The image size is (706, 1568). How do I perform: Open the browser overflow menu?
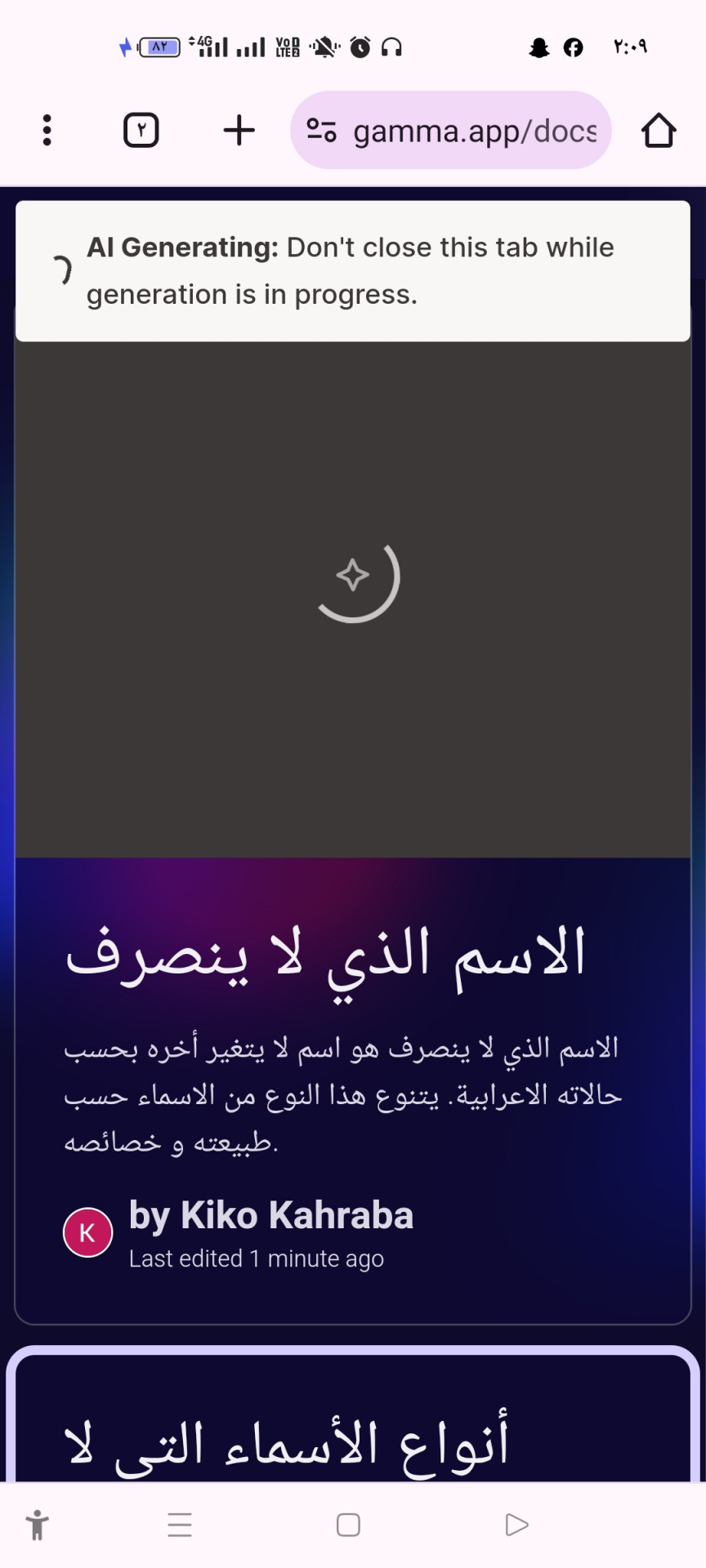pyautogui.click(x=47, y=130)
